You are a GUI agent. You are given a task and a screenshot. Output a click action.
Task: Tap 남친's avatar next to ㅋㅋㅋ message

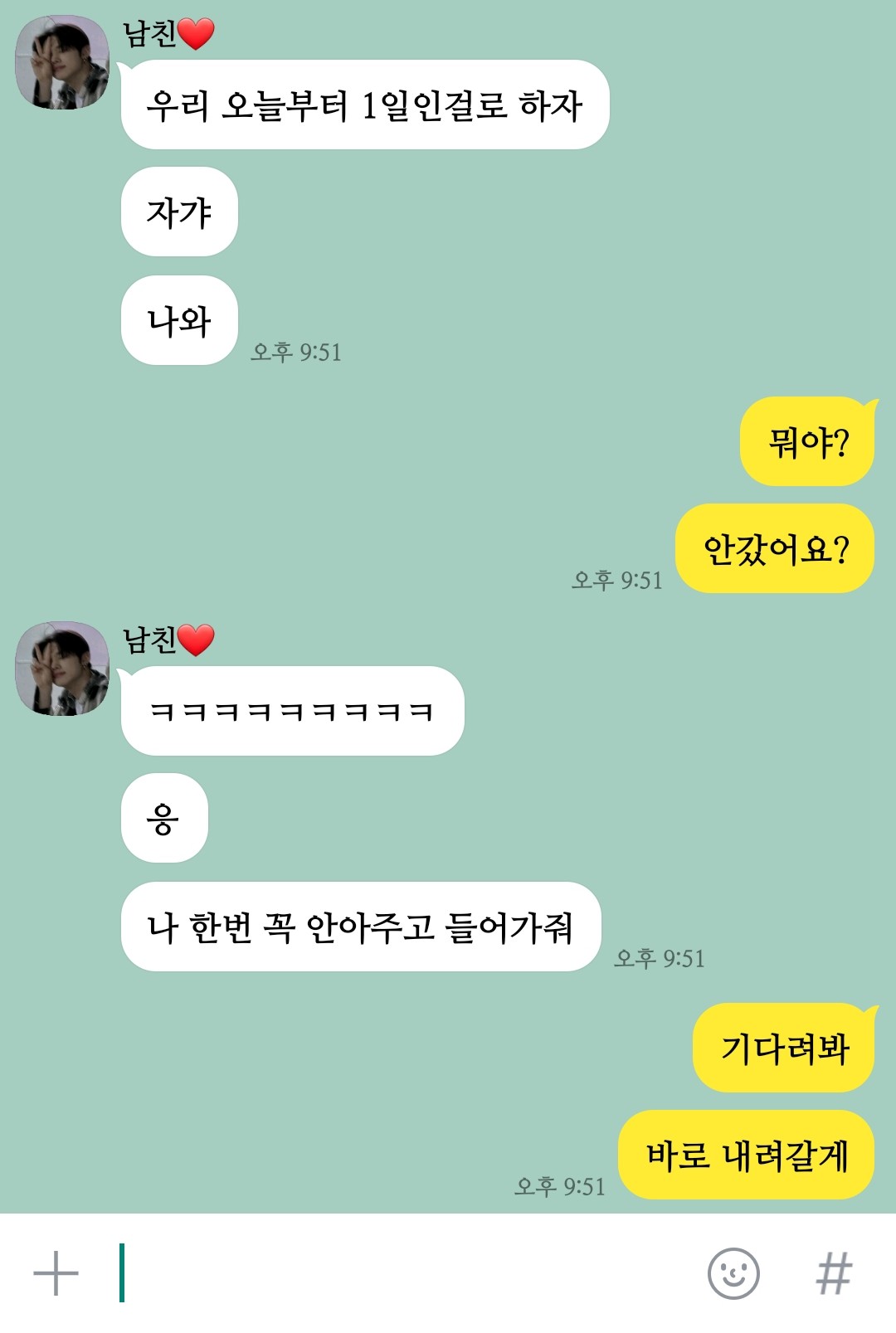tap(63, 669)
